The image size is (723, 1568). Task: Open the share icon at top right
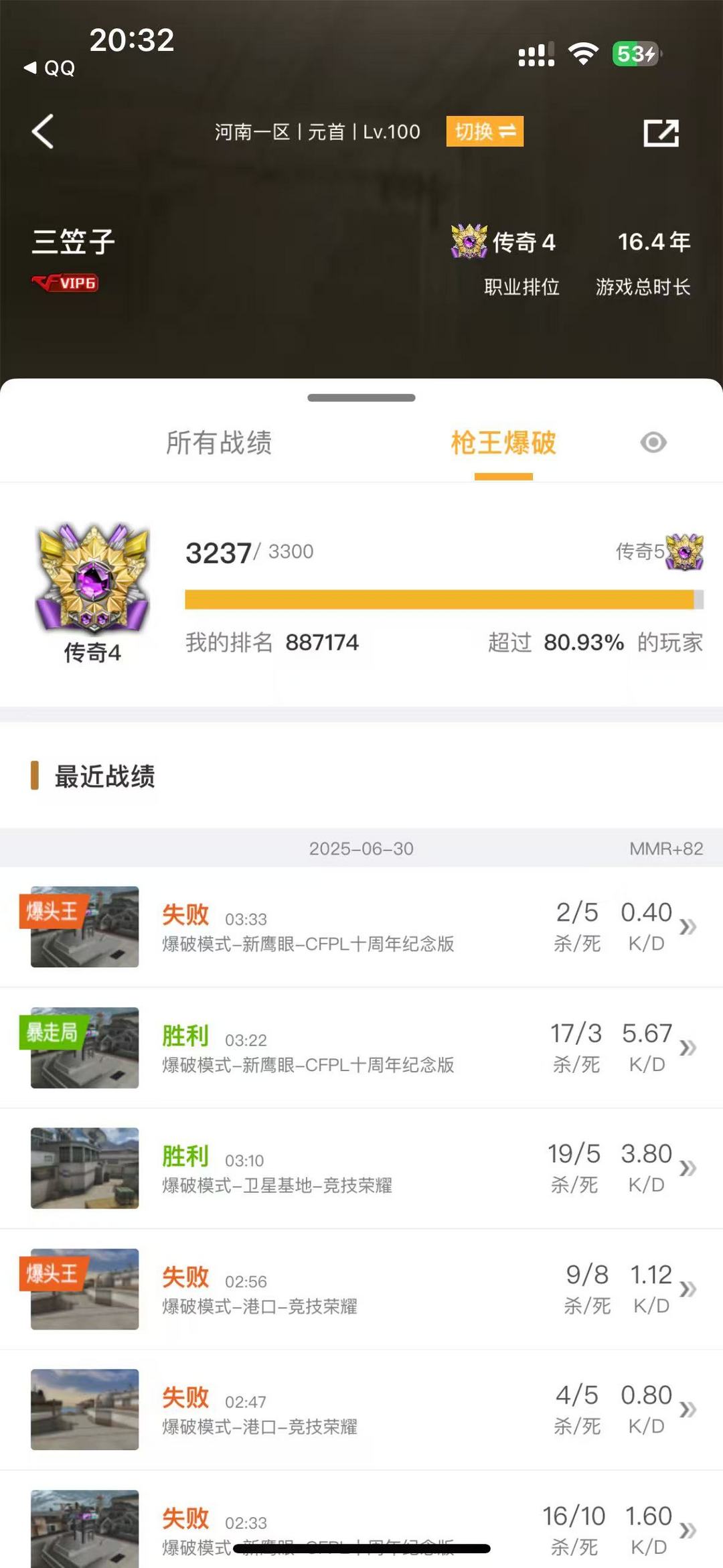click(661, 133)
